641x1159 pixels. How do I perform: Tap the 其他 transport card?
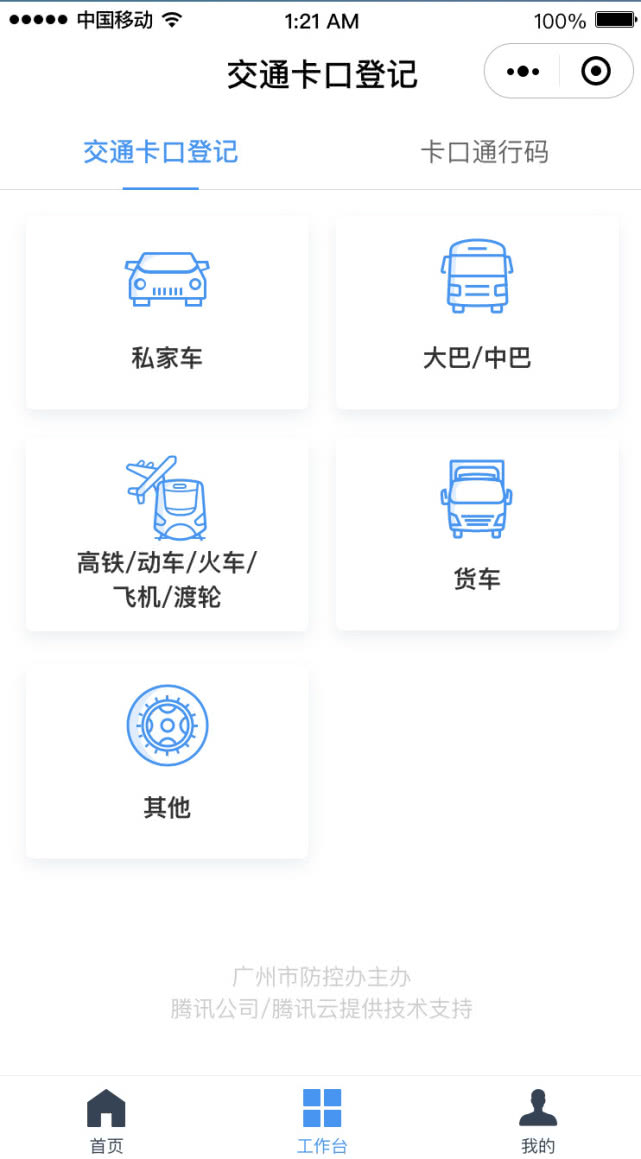pyautogui.click(x=167, y=761)
